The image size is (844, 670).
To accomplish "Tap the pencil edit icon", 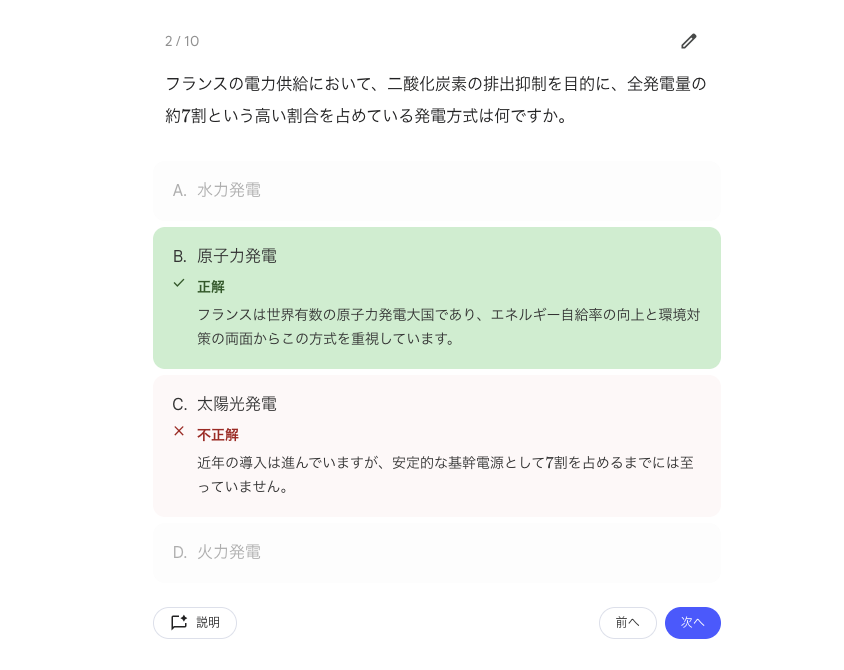I will (688, 41).
